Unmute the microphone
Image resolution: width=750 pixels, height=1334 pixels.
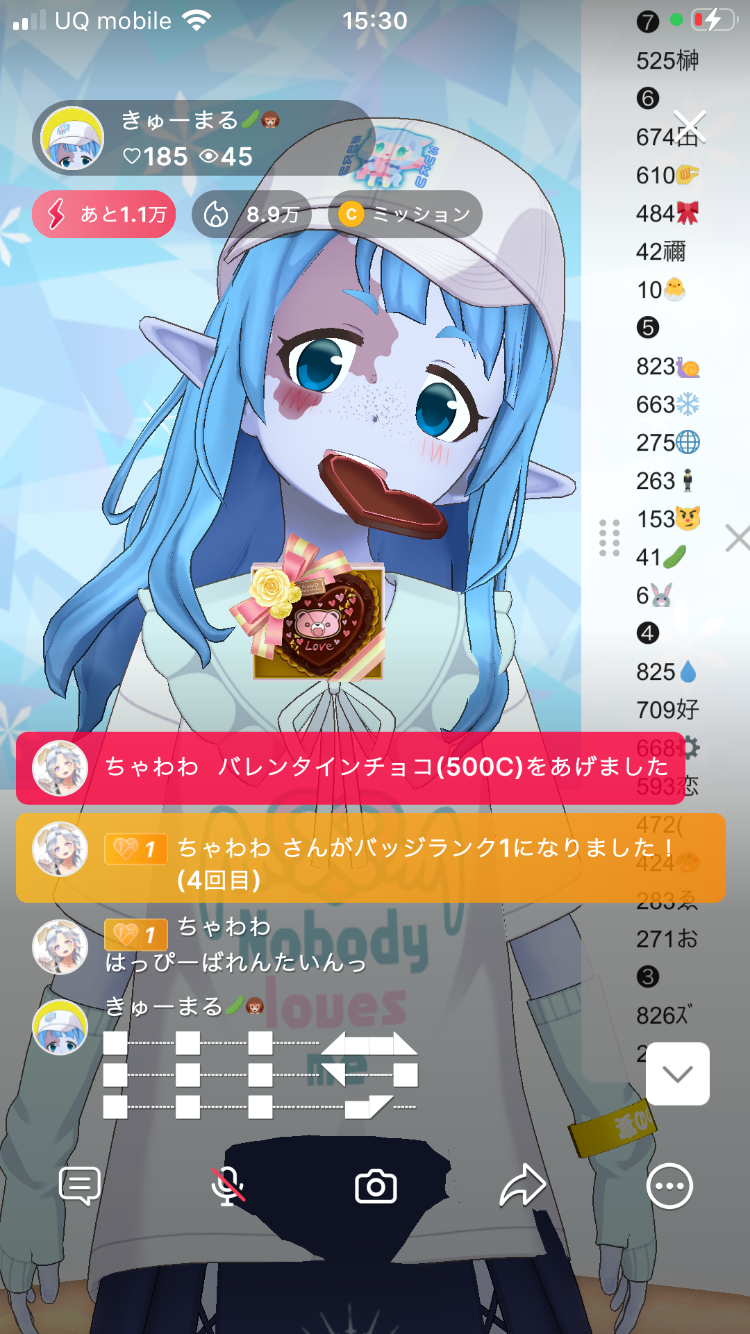(228, 1186)
